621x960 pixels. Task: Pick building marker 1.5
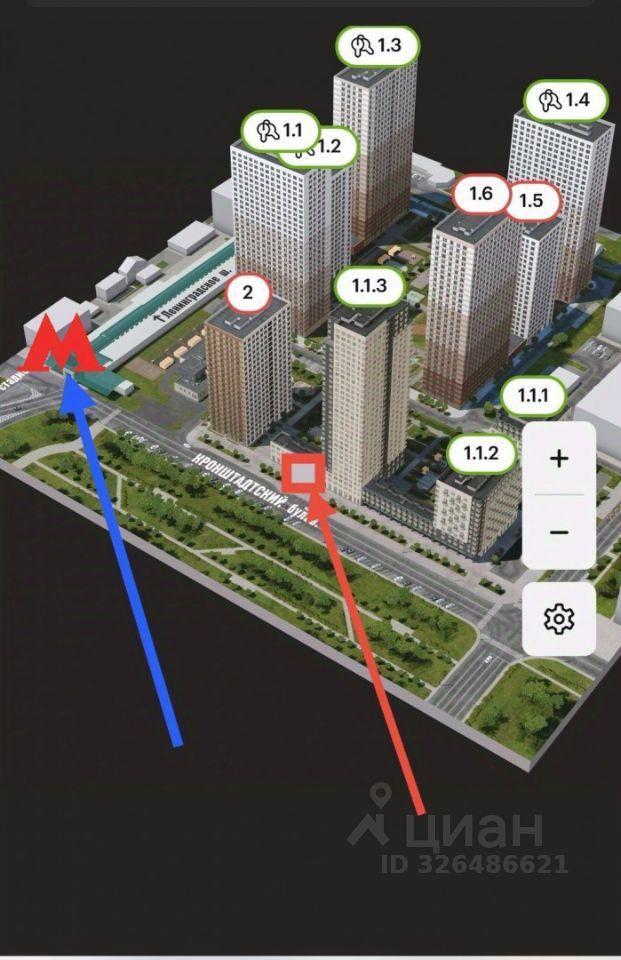click(x=532, y=201)
